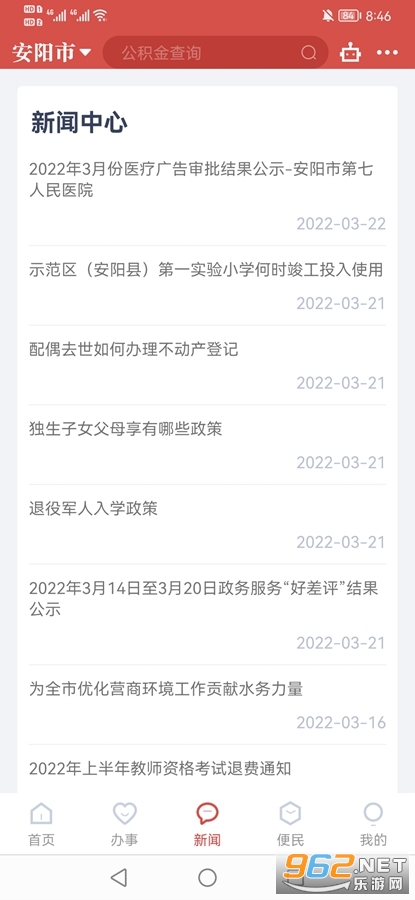This screenshot has width=415, height=900.
Task: Tap the system home button
Action: pos(207,877)
